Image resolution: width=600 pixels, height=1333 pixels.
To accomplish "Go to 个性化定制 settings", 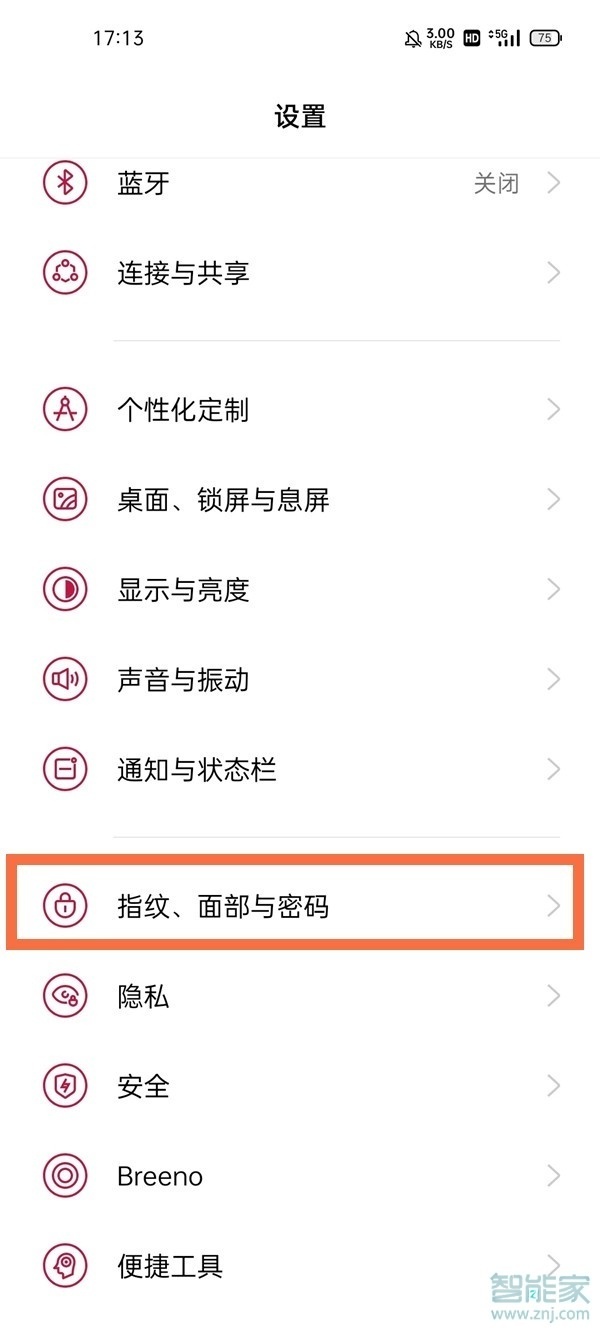I will (183, 410).
